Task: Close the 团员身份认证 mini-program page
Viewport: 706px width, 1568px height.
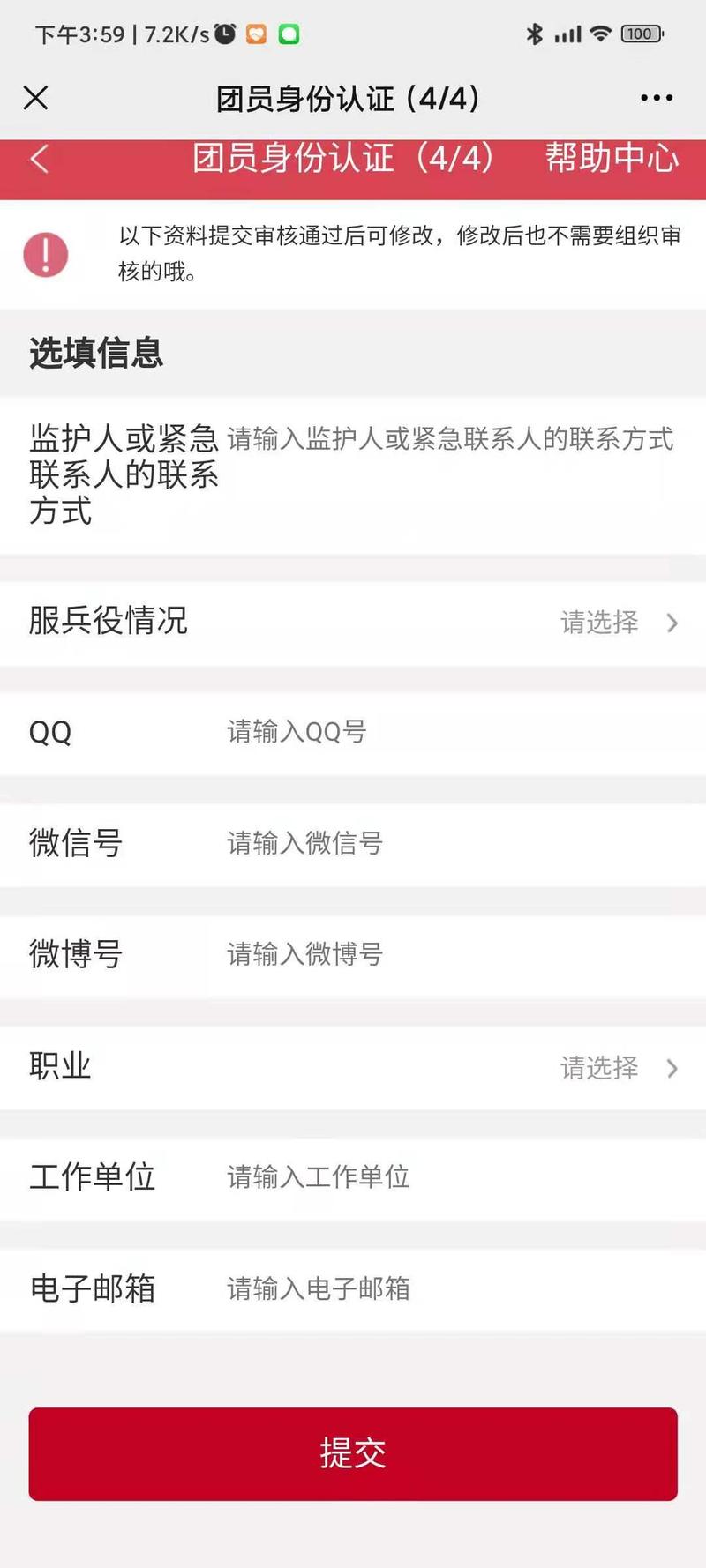Action: [x=36, y=98]
